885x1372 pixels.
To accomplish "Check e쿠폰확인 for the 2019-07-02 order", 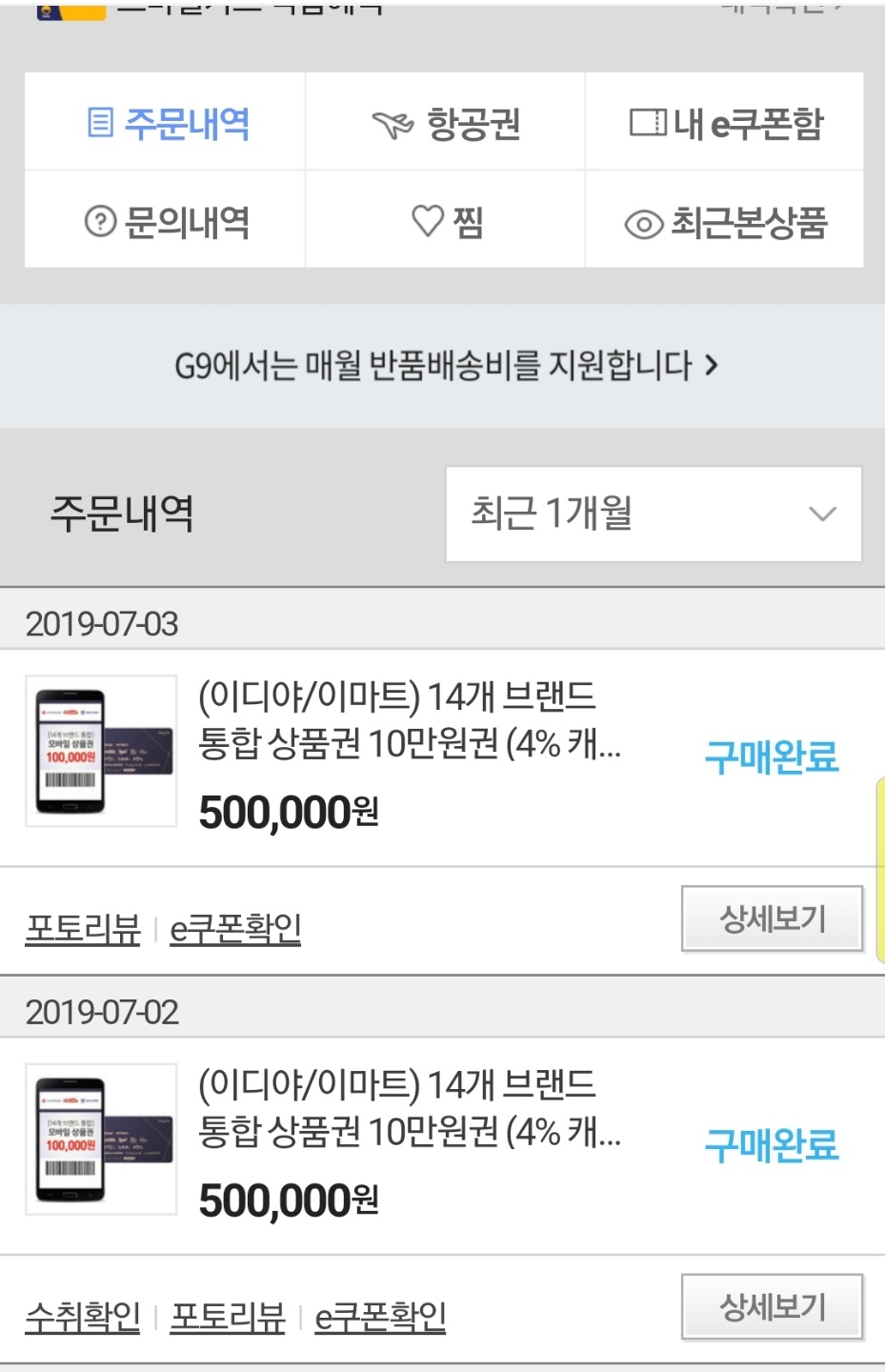I will (x=380, y=1317).
